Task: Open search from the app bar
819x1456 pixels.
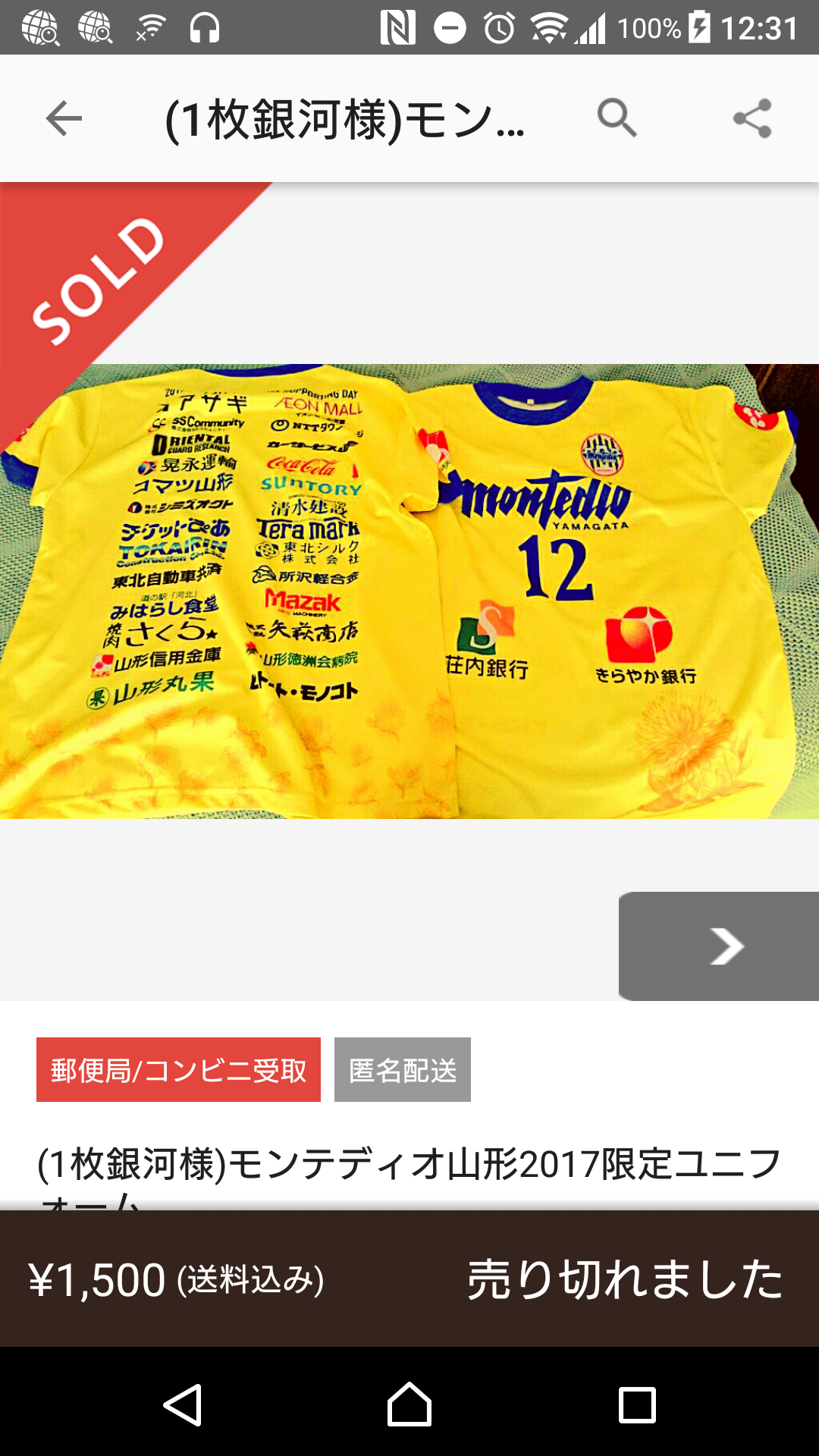Action: coord(617,118)
